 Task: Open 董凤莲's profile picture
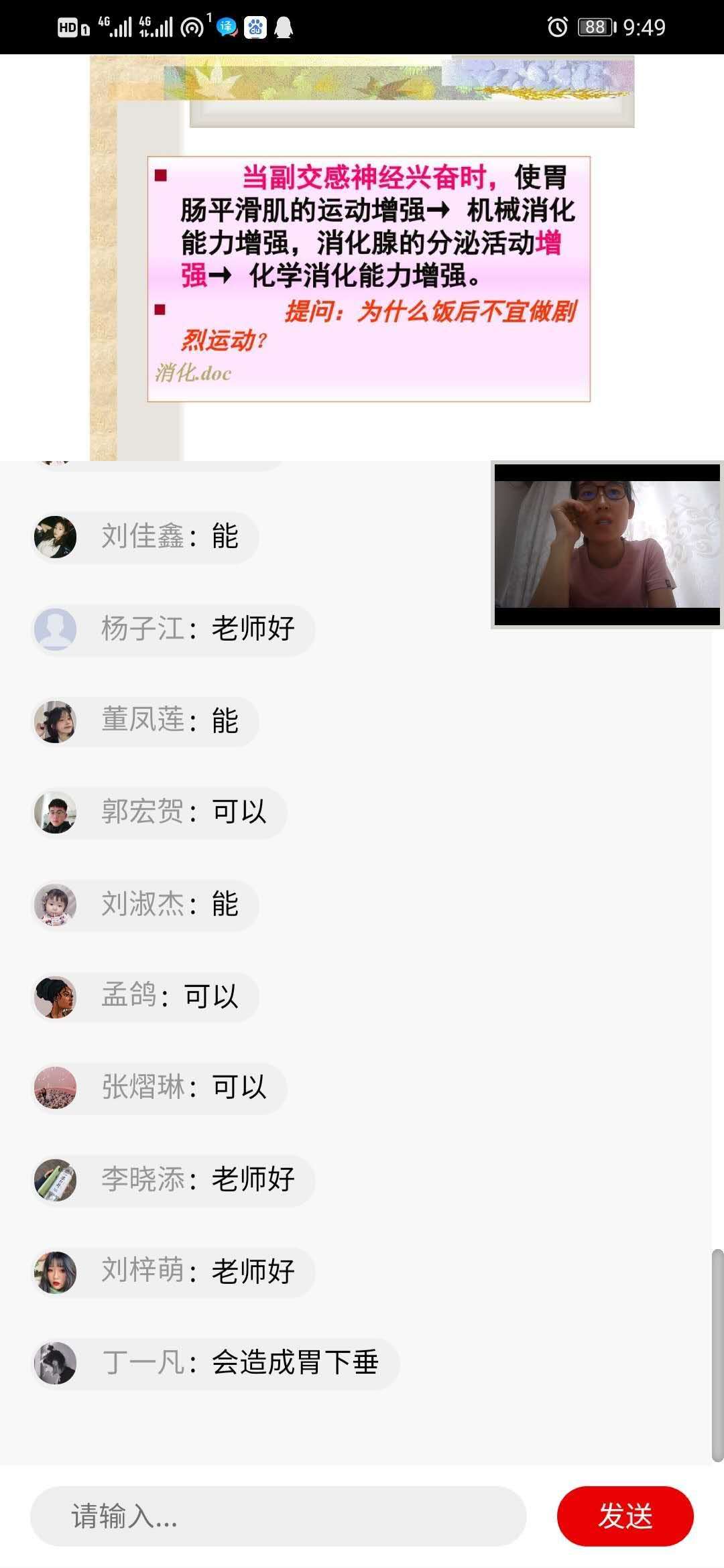coord(55,722)
